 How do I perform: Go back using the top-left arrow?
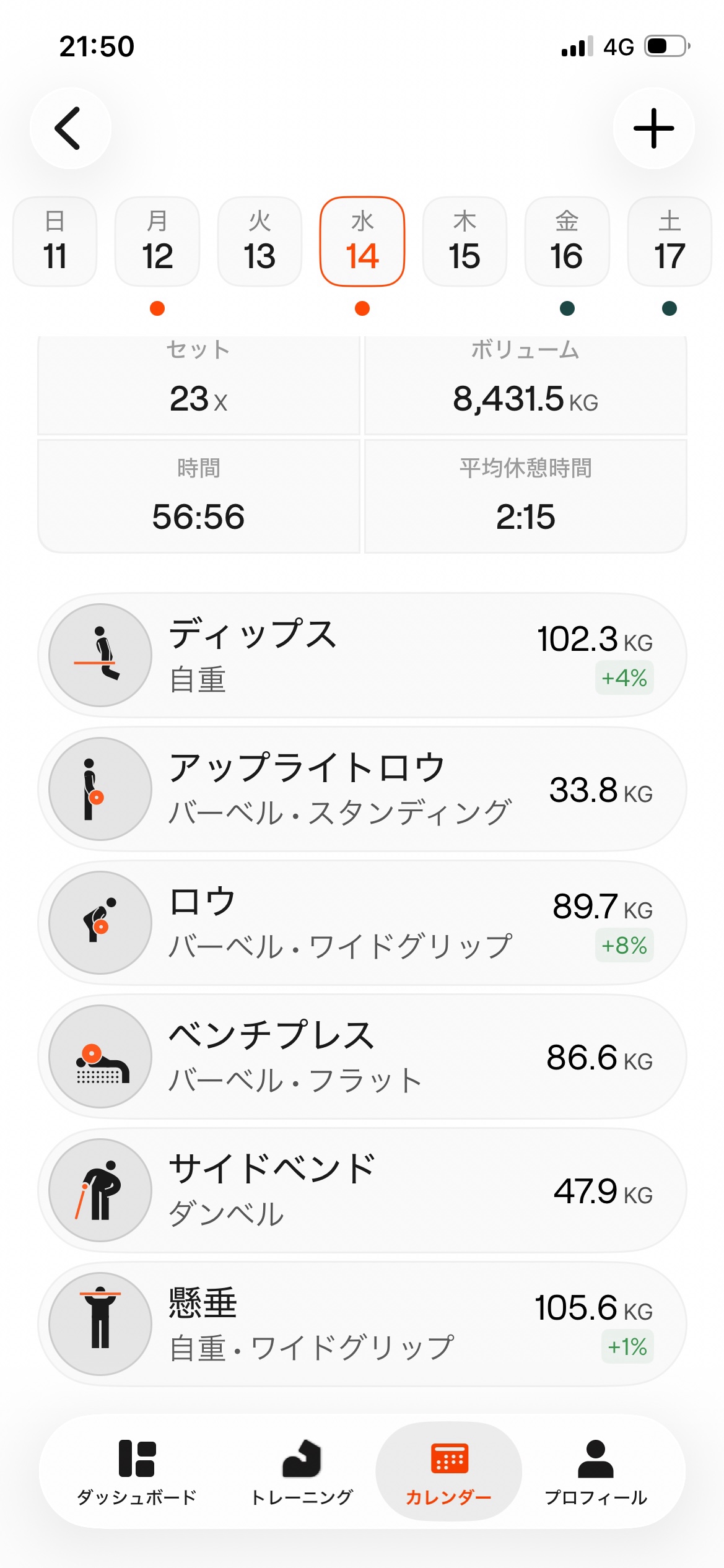pos(70,128)
